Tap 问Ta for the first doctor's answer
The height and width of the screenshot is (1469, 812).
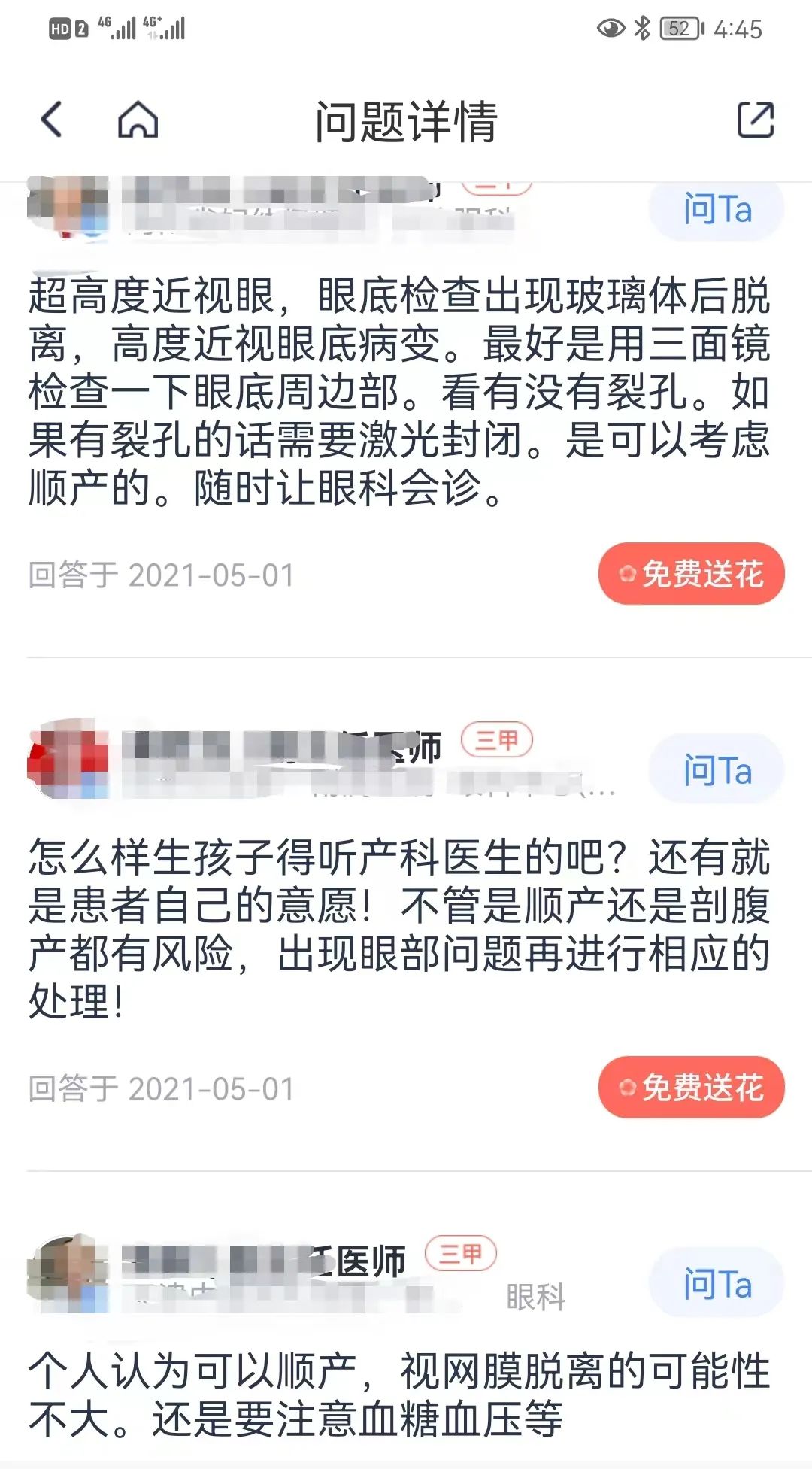pyautogui.click(x=717, y=209)
